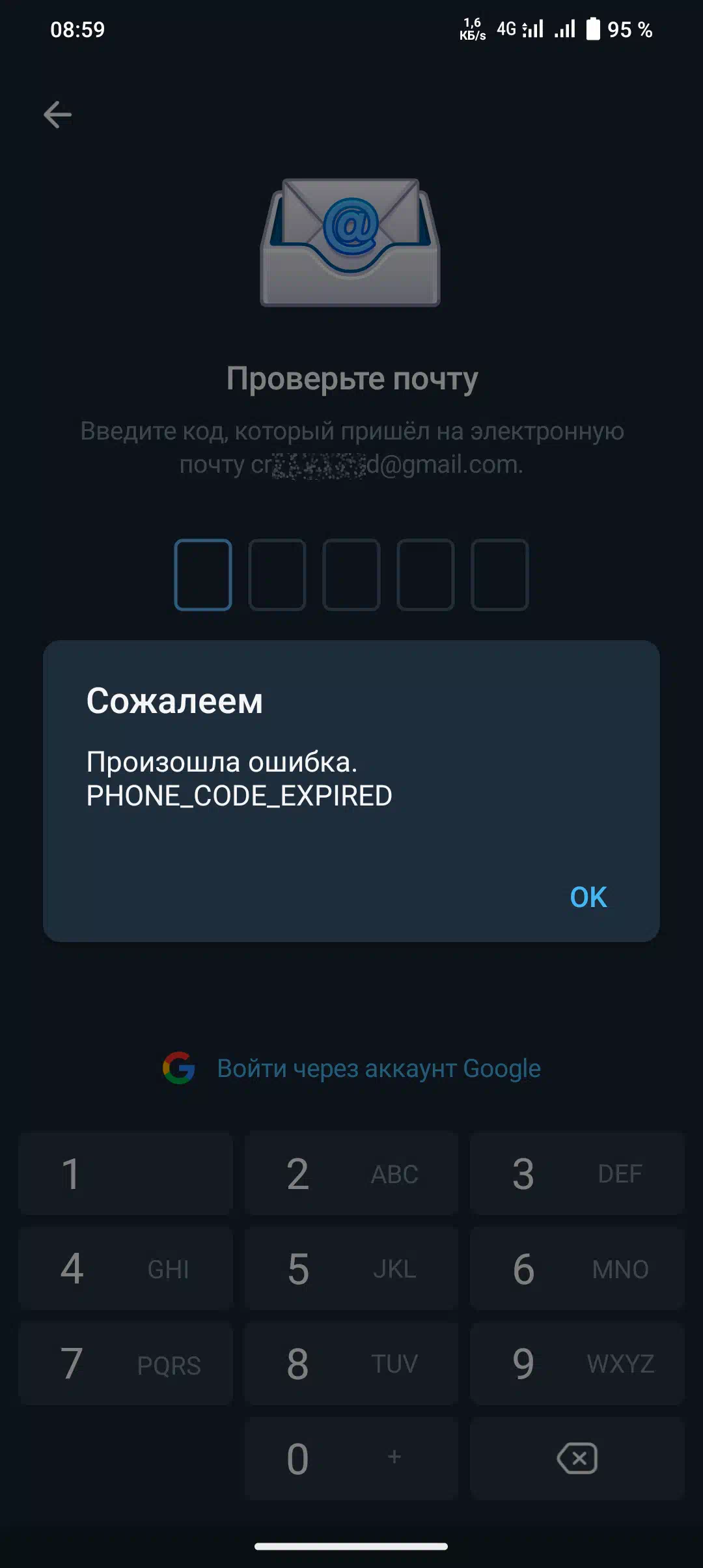
Task: Enter digit 3 on the keypad
Action: (x=577, y=1173)
